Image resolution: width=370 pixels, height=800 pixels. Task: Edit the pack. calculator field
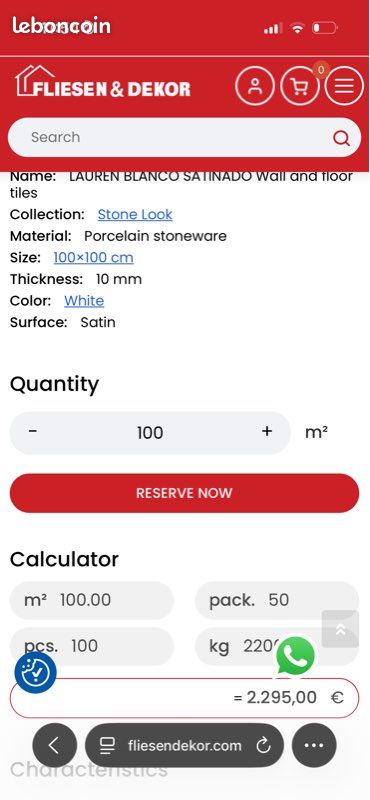coord(277,600)
